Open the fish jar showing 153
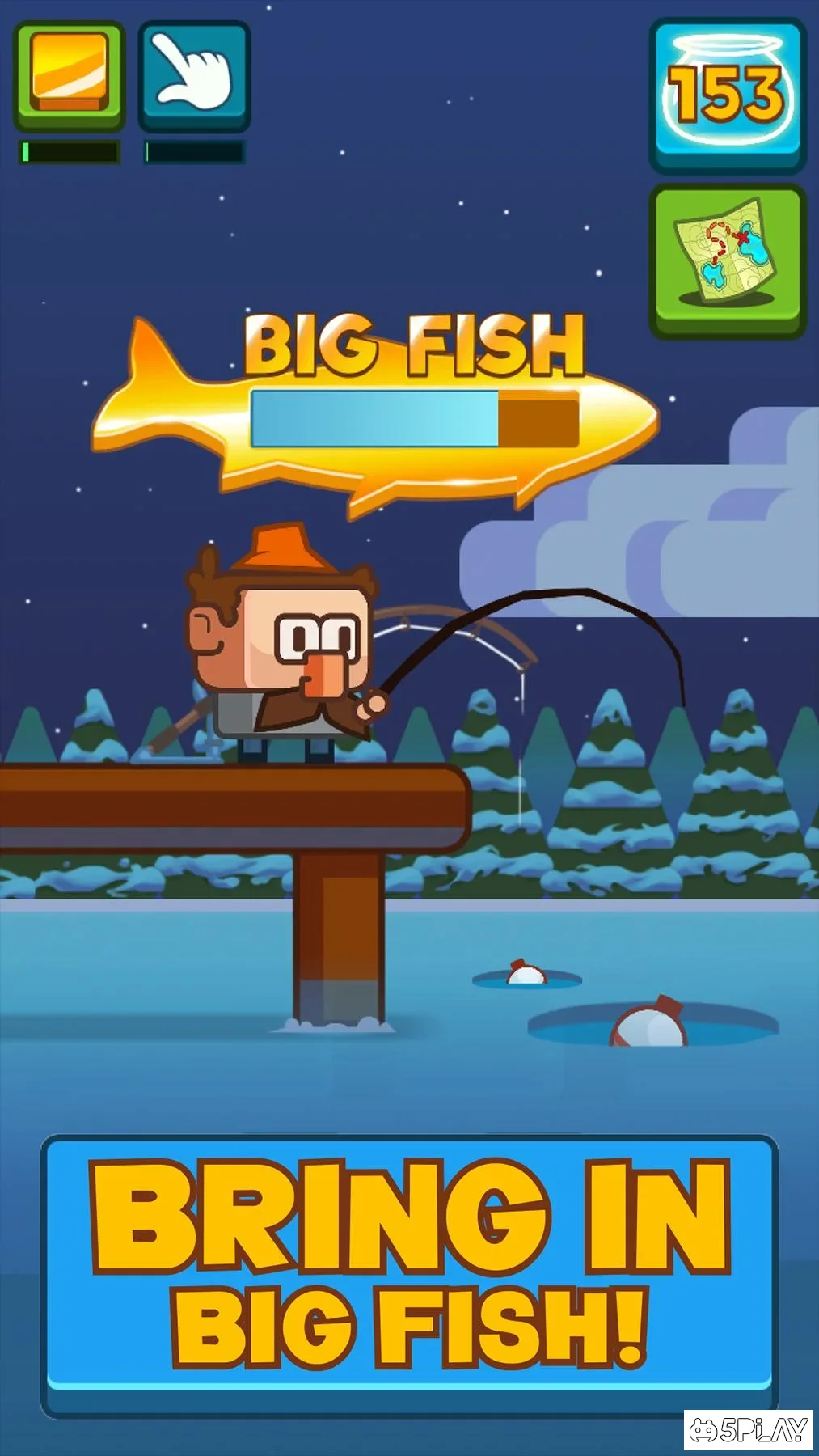 pyautogui.click(x=727, y=95)
